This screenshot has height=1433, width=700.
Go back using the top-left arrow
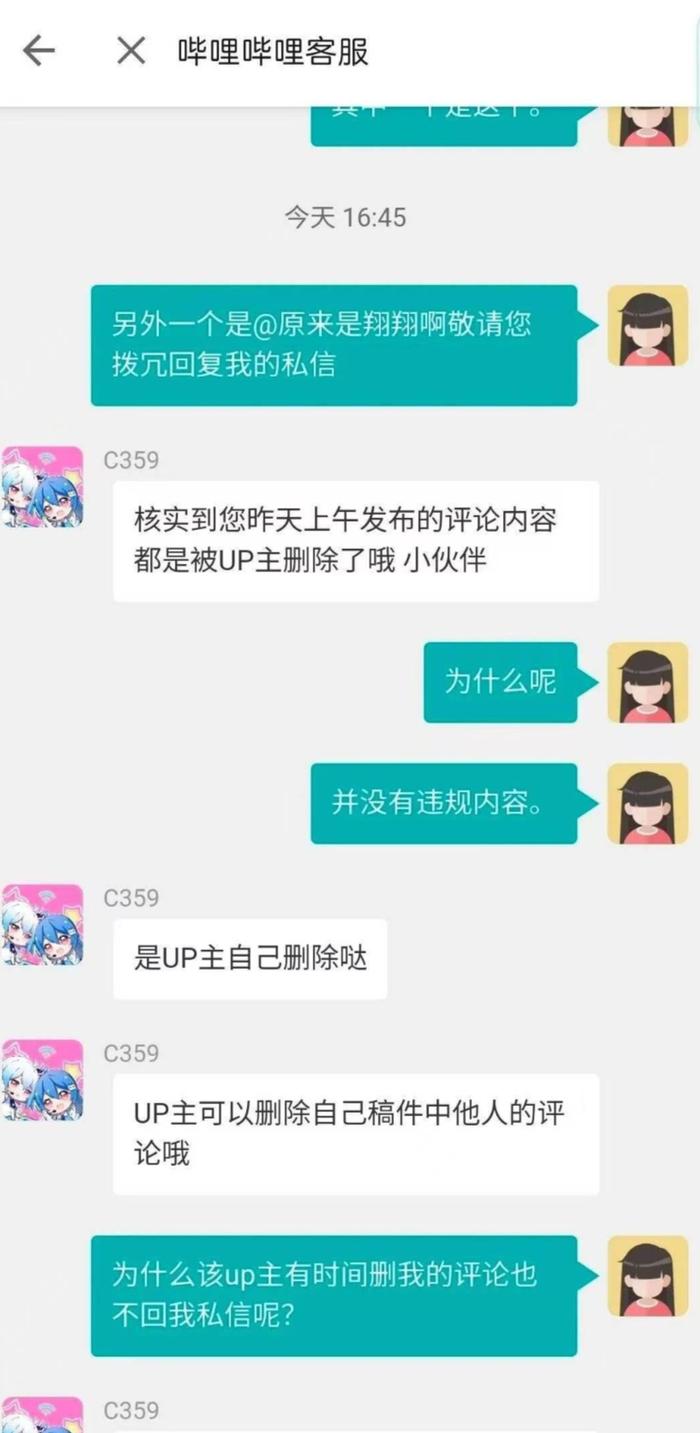tap(39, 50)
